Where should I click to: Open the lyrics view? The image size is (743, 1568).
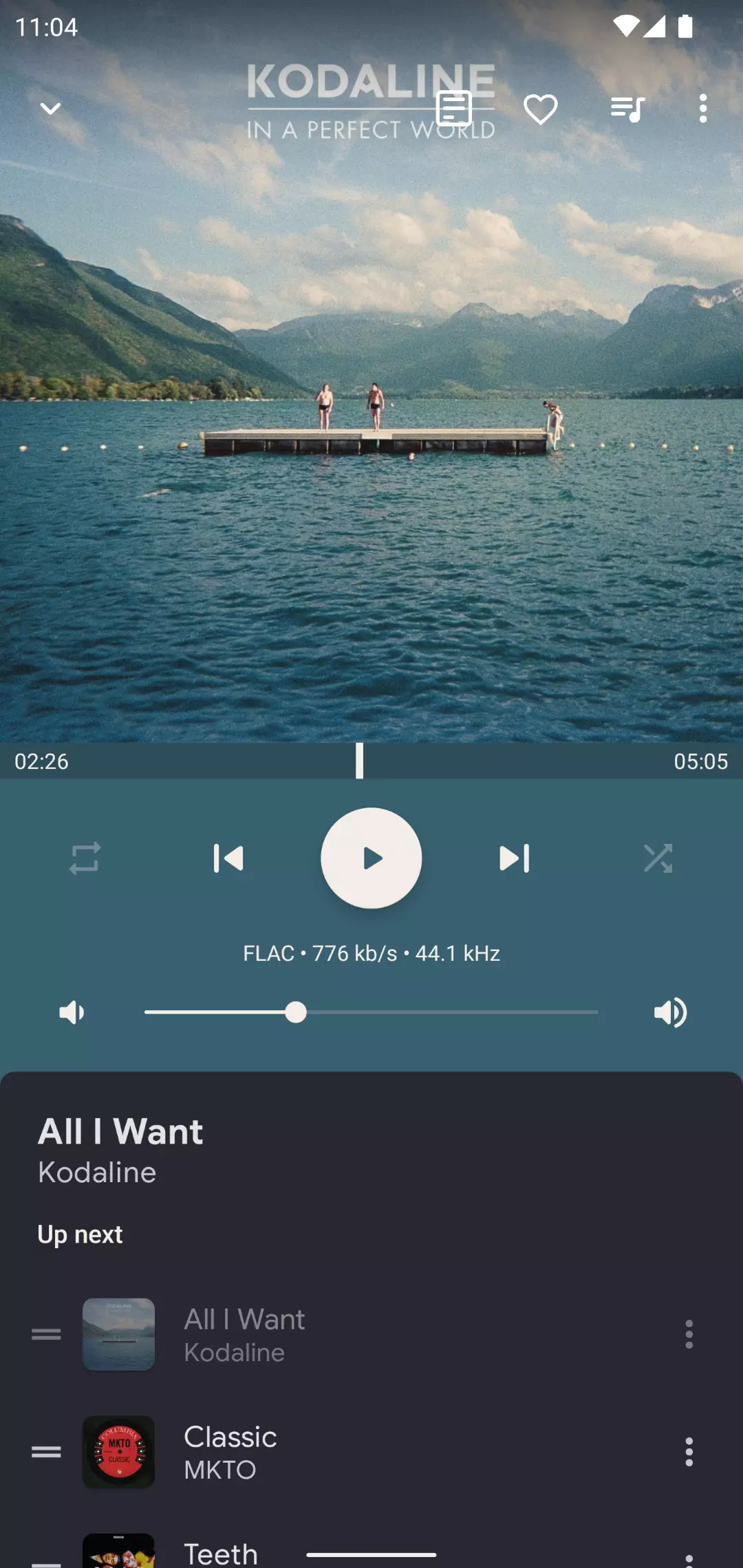coord(454,109)
